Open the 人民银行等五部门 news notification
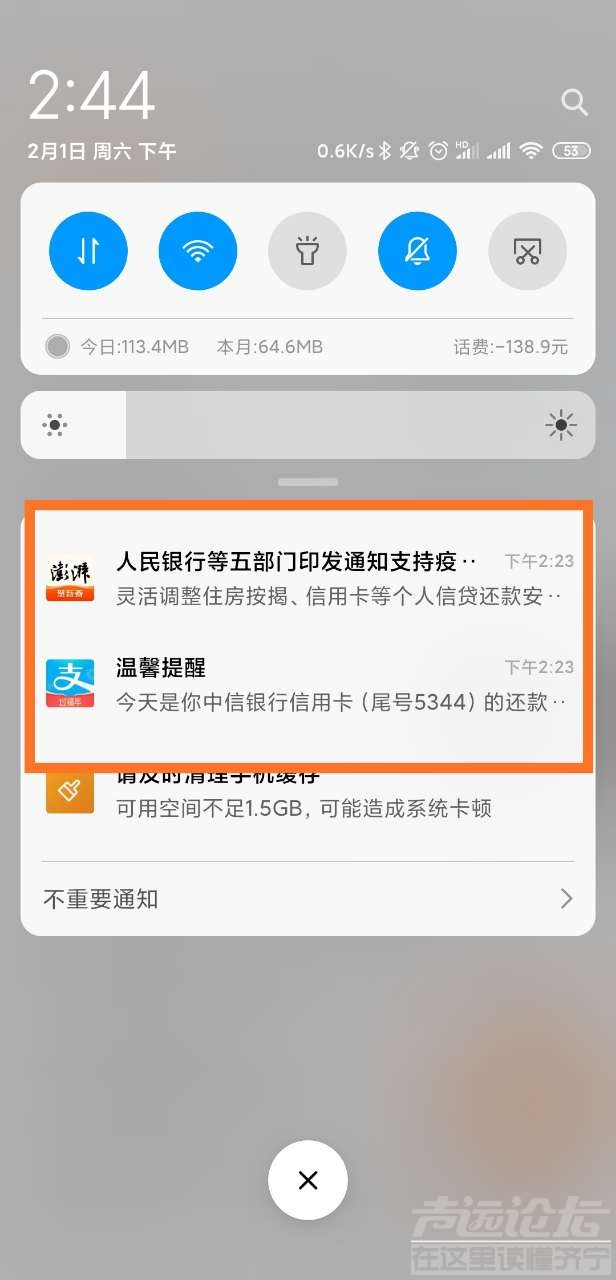616x1280 pixels. pyautogui.click(x=308, y=578)
